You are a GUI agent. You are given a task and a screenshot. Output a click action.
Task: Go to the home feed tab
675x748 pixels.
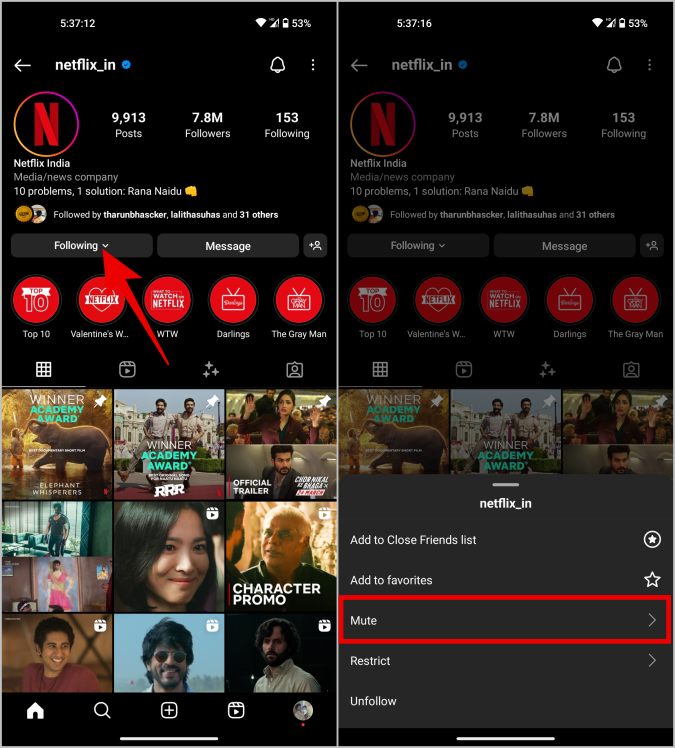pos(36,711)
